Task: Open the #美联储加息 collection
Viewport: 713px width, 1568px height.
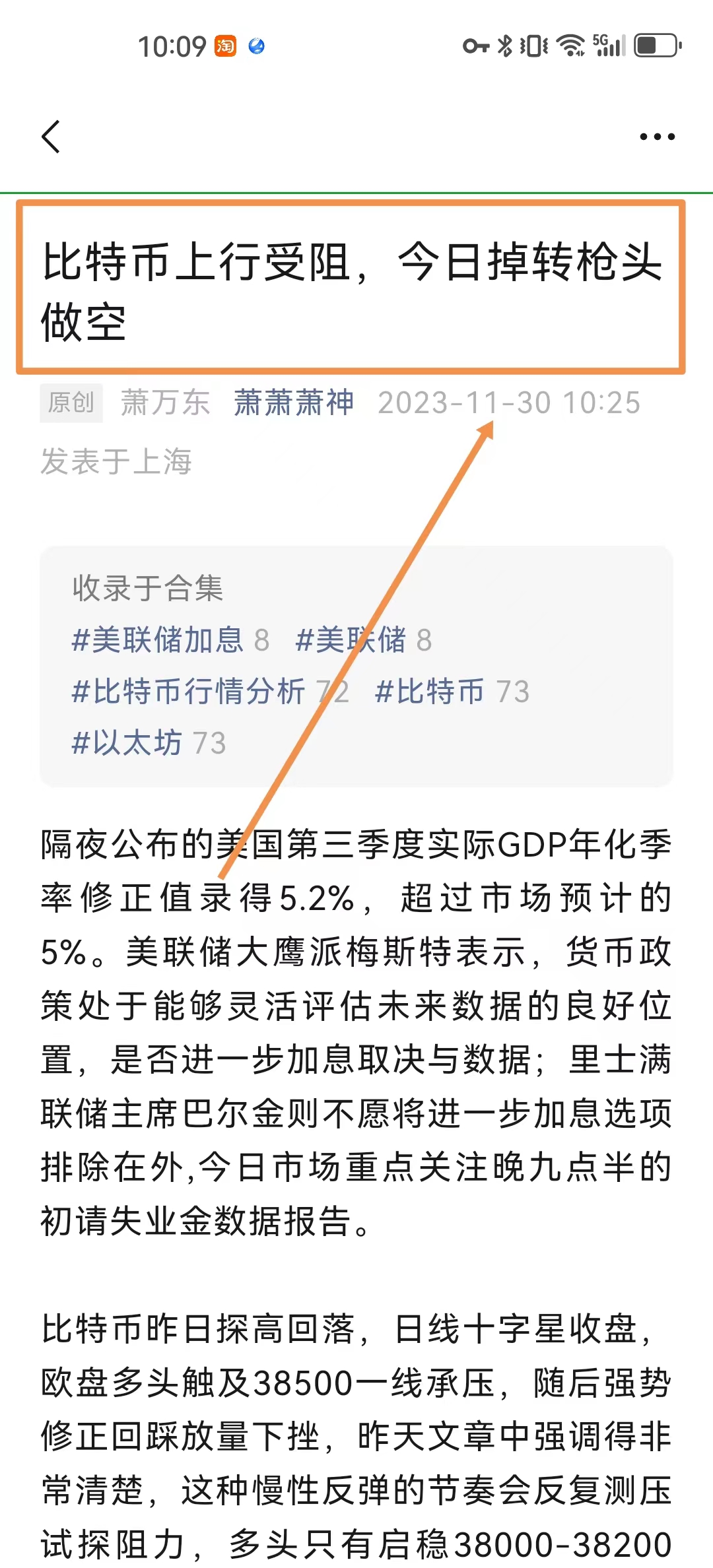Action: coord(158,640)
